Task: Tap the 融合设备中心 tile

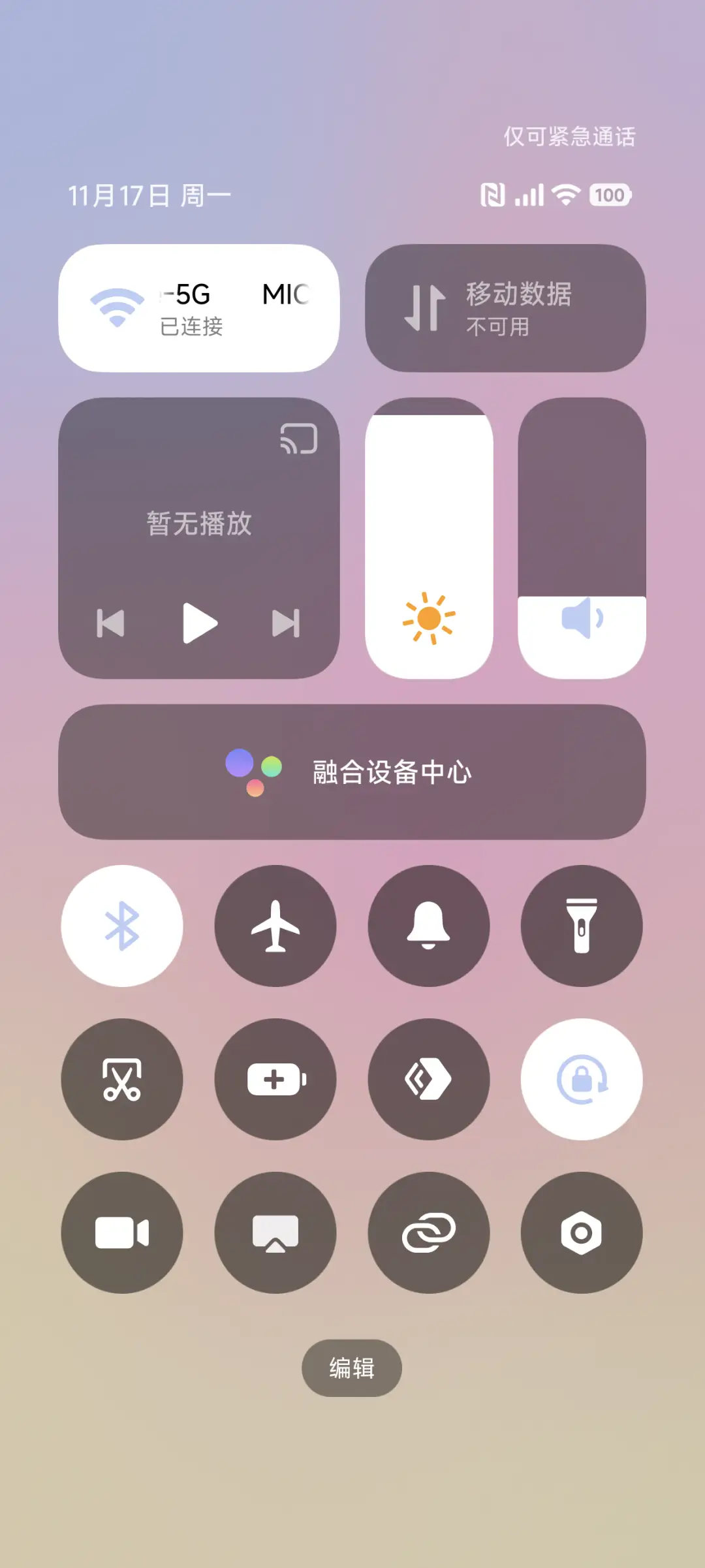Action: pyautogui.click(x=352, y=772)
